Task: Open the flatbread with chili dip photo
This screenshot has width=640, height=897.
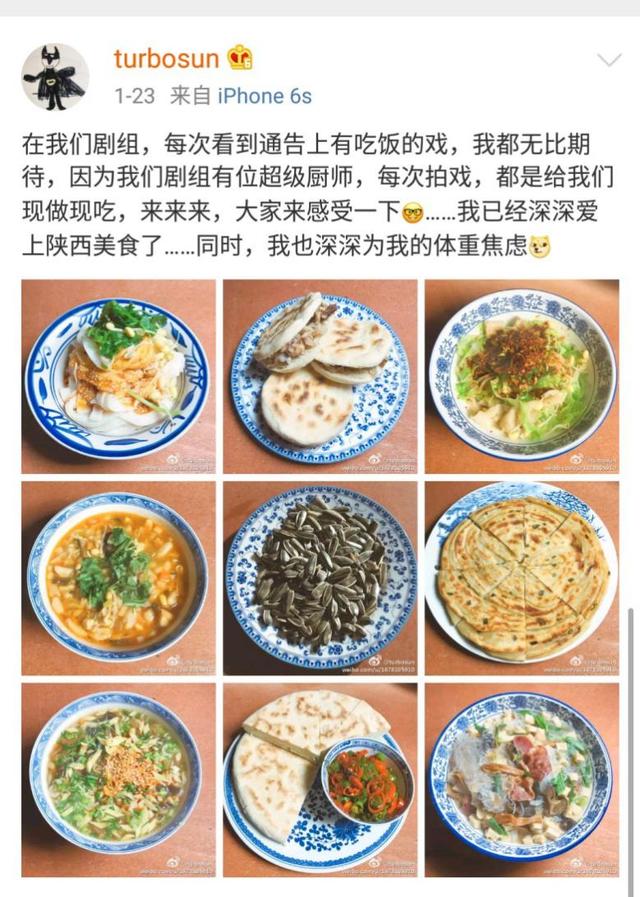Action: tap(320, 779)
